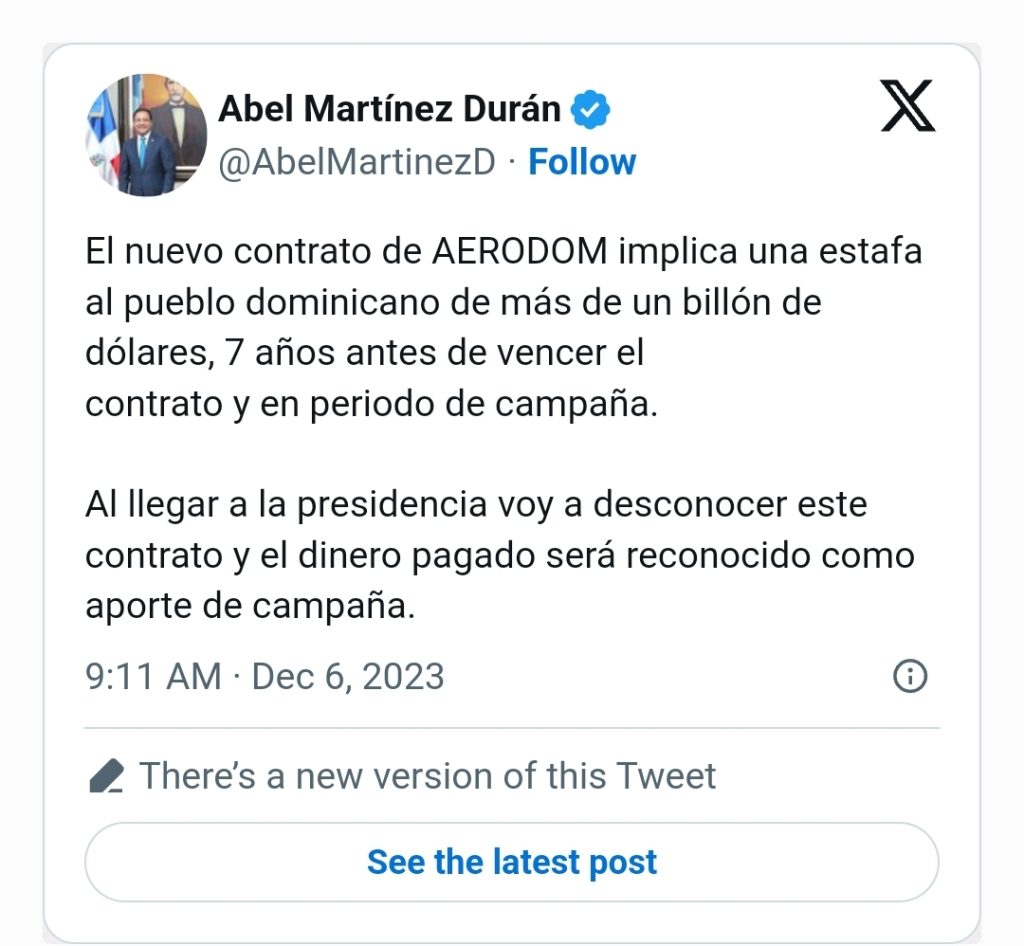
Task: Open the X logo link
Action: pyautogui.click(x=907, y=108)
